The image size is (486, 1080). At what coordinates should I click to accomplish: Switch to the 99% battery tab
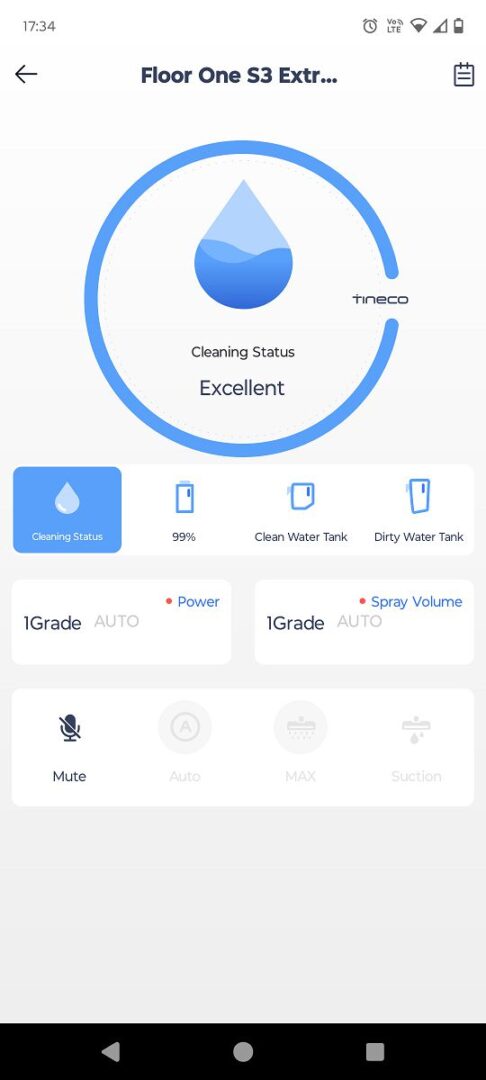coord(184,511)
